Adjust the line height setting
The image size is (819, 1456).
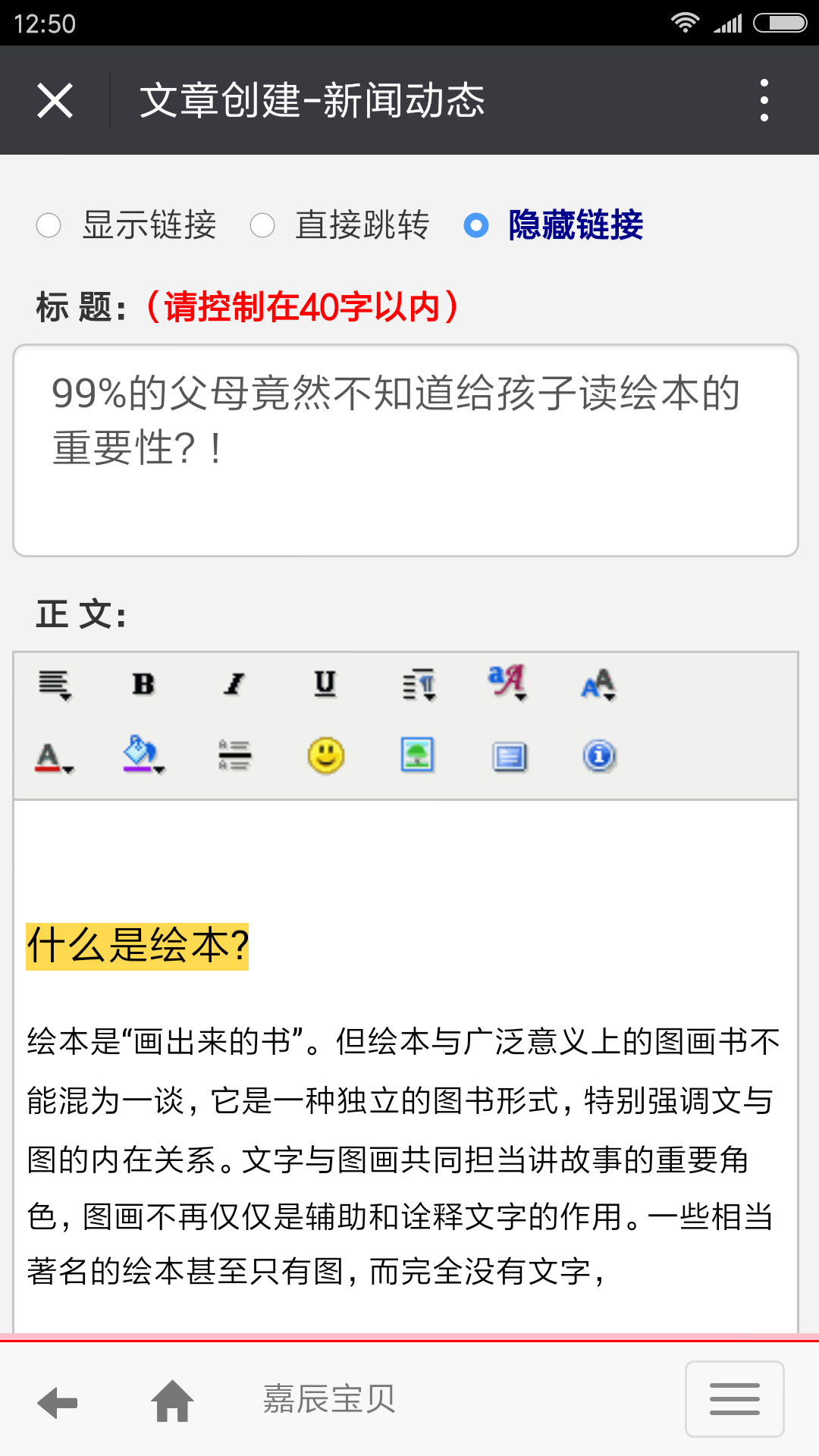(235, 756)
